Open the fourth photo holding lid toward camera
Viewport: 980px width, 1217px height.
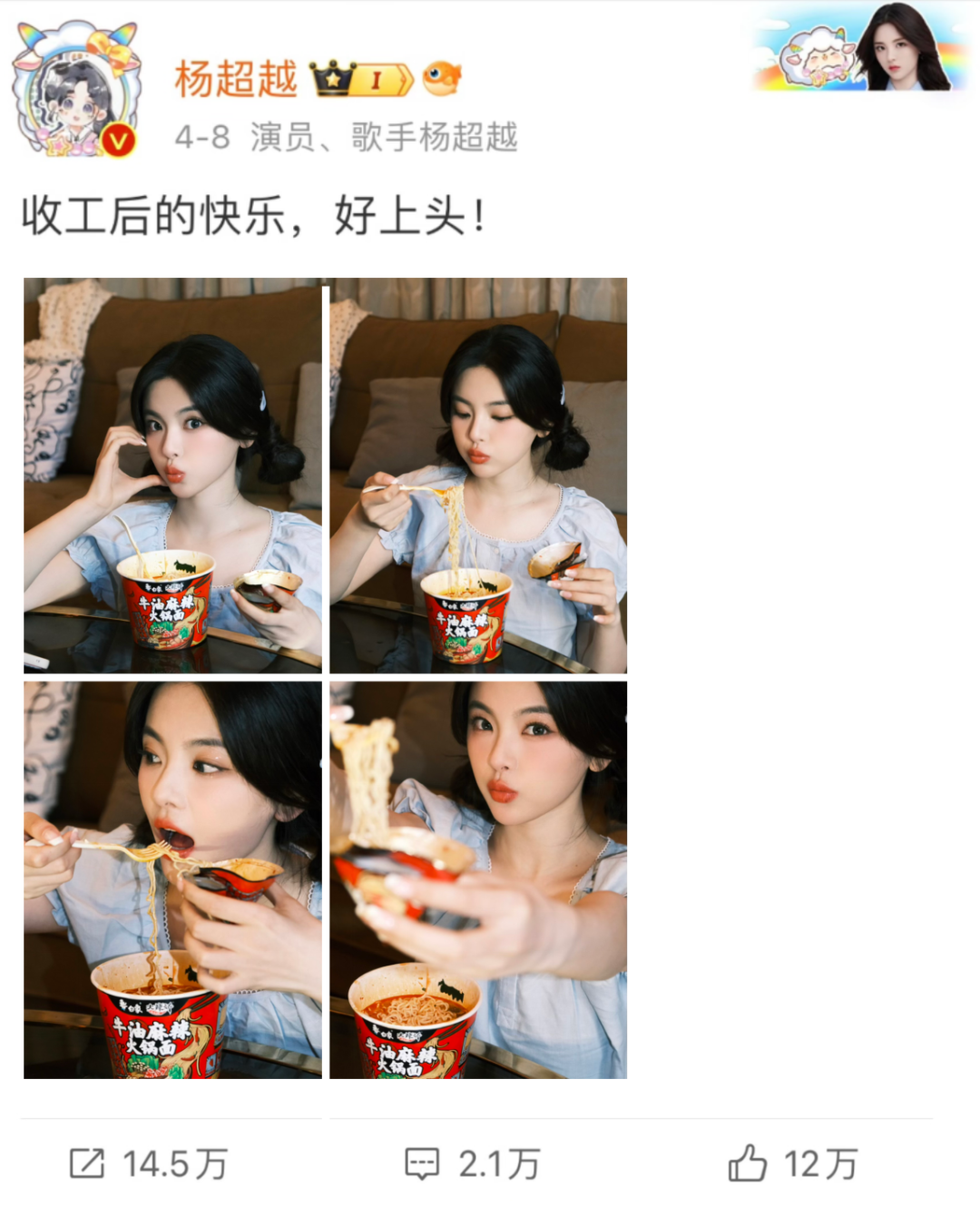click(478, 879)
